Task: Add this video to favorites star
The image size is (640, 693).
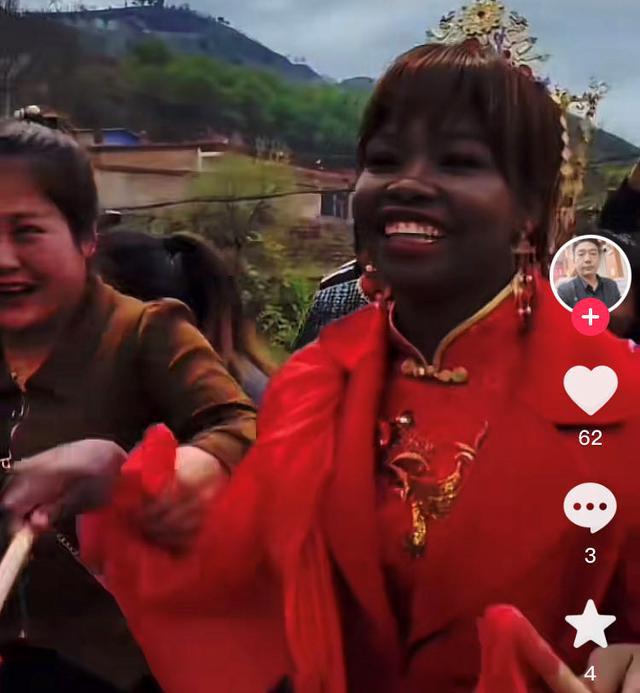Action: tap(590, 624)
